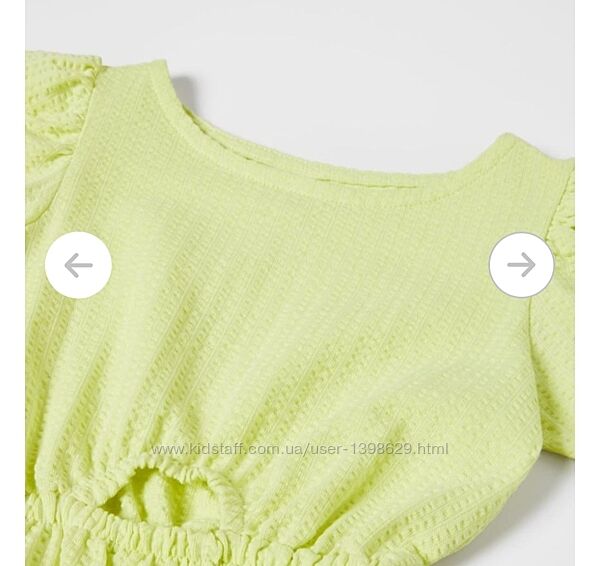Viewport: 600px width, 566px height.
Task: Go to the previous product photo
Action: tap(78, 265)
